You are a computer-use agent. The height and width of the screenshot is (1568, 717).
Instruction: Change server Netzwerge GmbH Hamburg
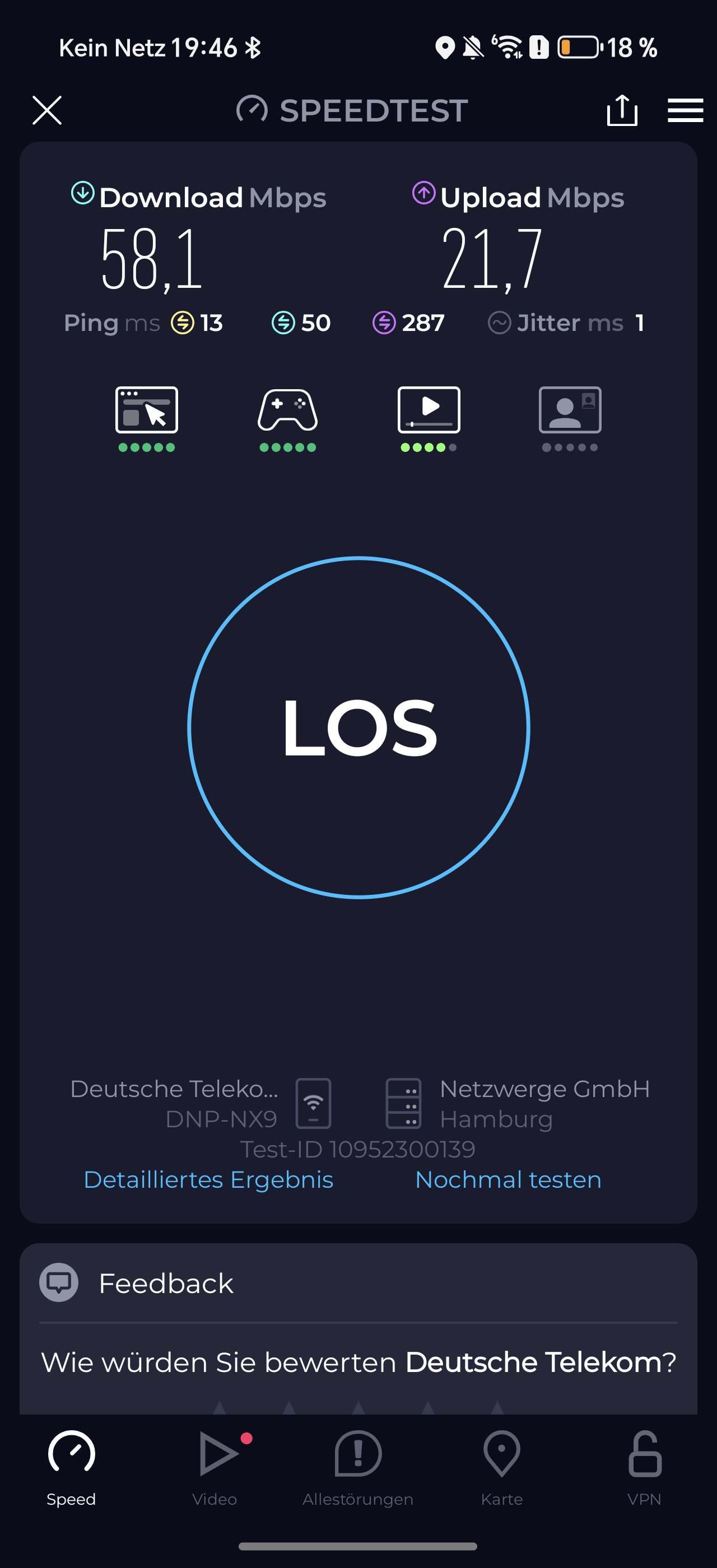pos(518,1104)
